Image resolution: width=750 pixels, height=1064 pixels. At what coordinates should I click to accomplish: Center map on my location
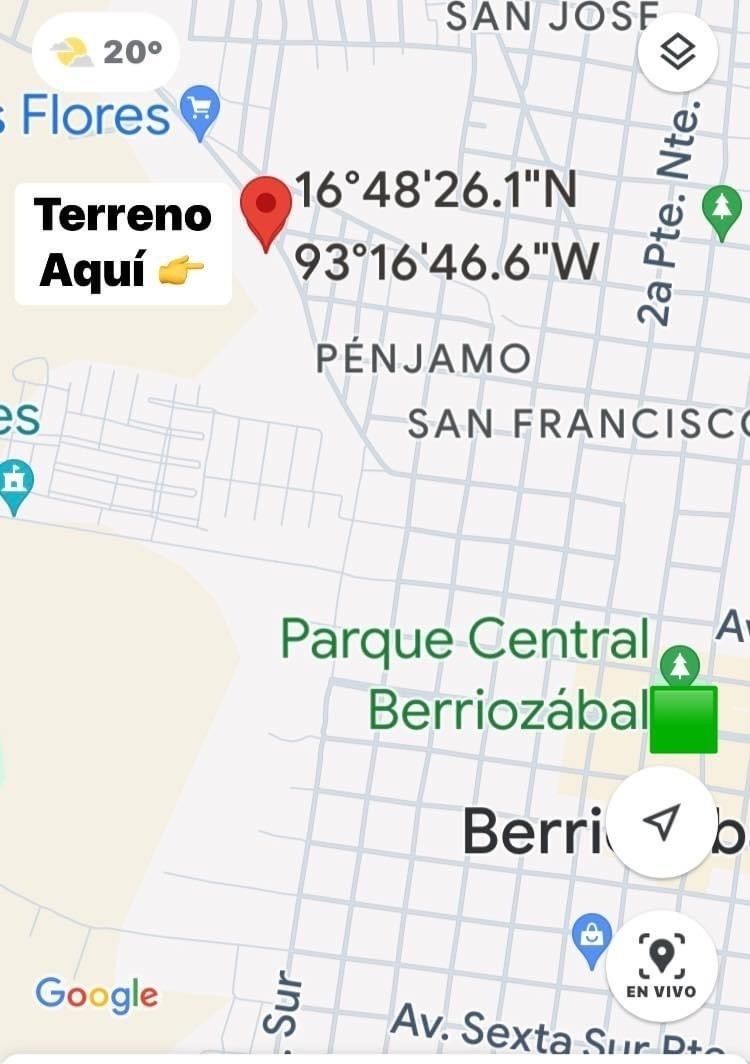tap(661, 822)
